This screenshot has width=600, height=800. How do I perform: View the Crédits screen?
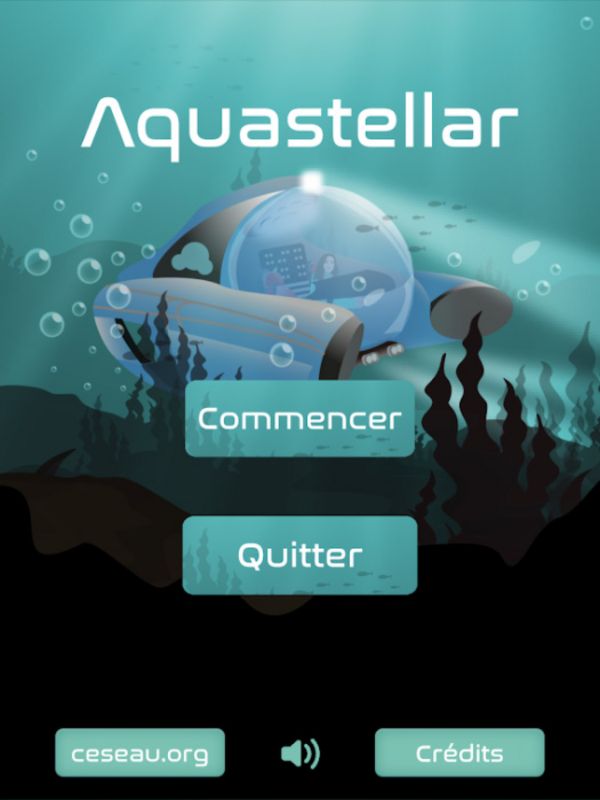(x=459, y=753)
